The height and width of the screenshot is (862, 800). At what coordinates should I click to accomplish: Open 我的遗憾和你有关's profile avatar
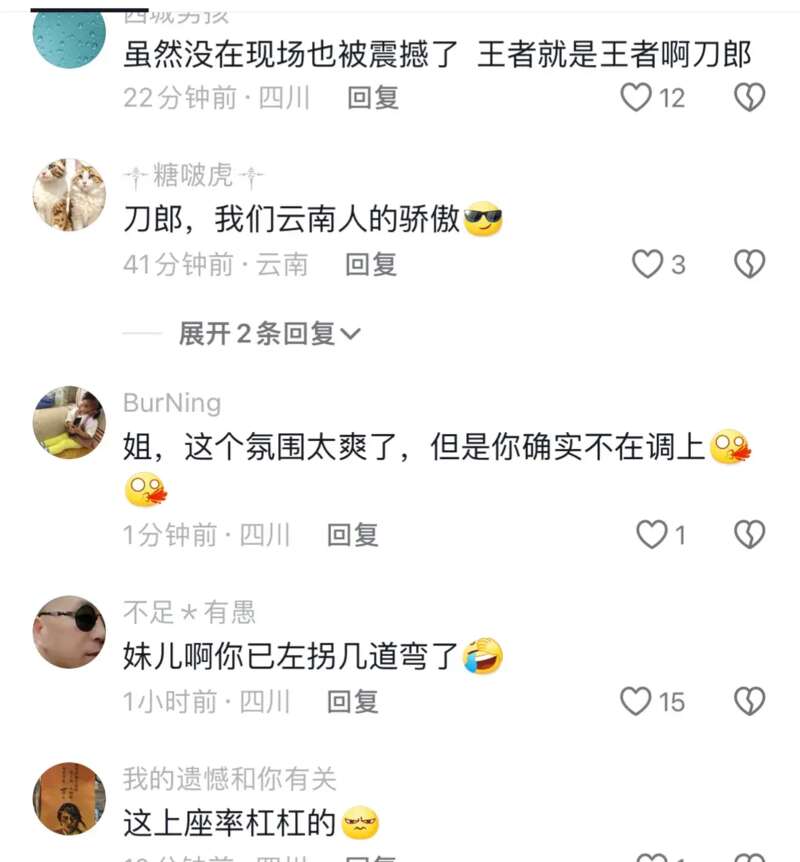click(x=69, y=798)
